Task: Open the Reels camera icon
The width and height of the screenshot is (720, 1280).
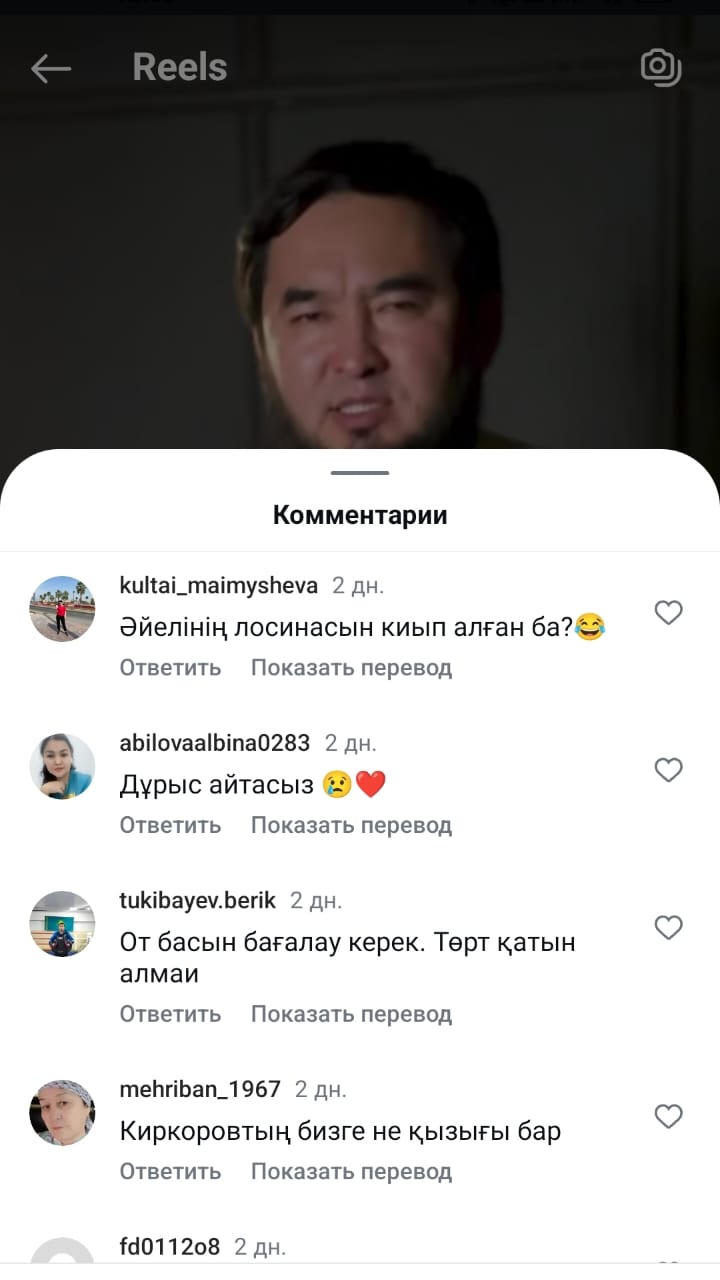Action: tap(660, 67)
